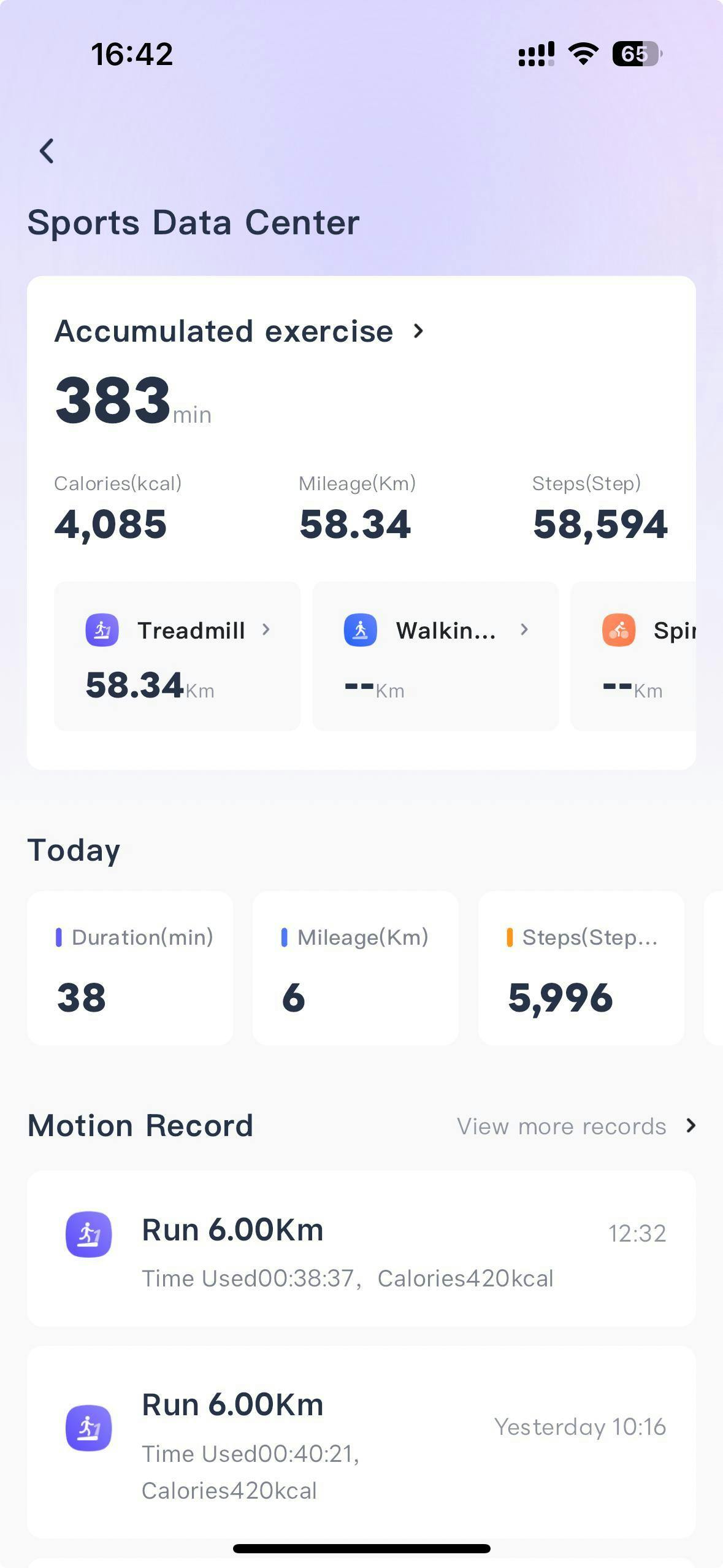
Task: Open the Run 6.00Km record at 12:32
Action: pos(361,1248)
